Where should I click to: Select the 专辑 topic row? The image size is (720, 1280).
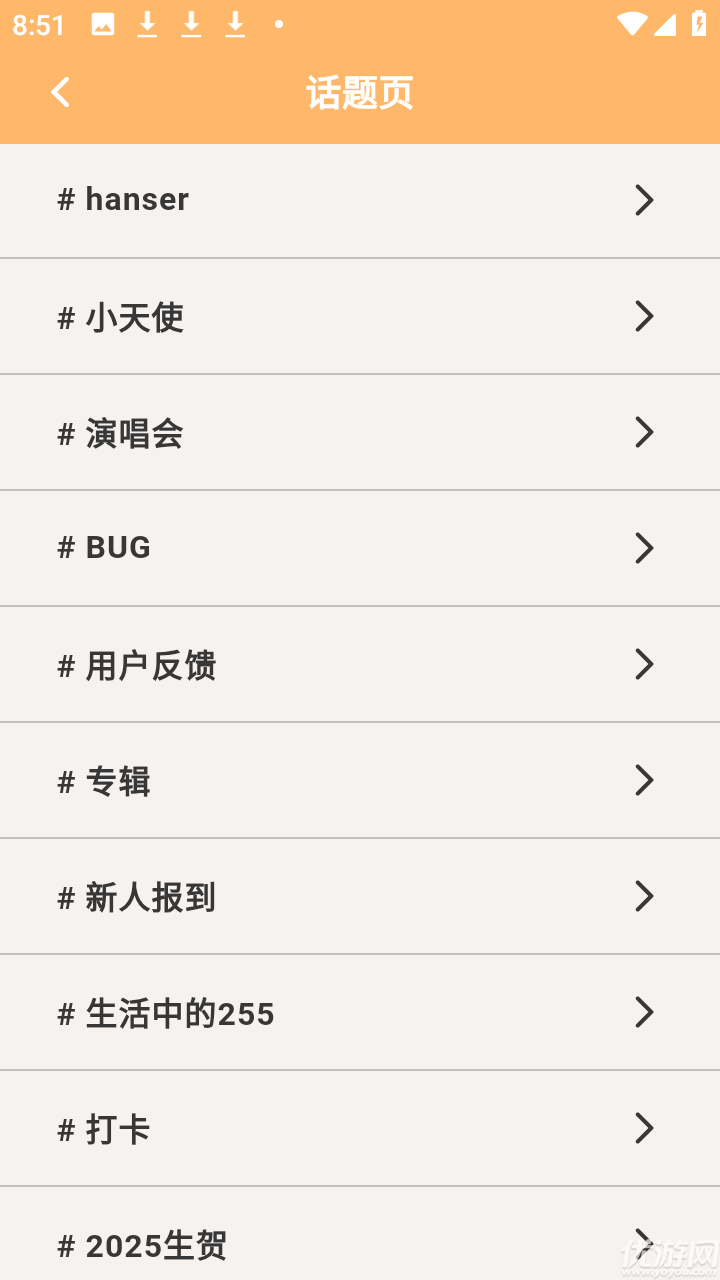(360, 780)
